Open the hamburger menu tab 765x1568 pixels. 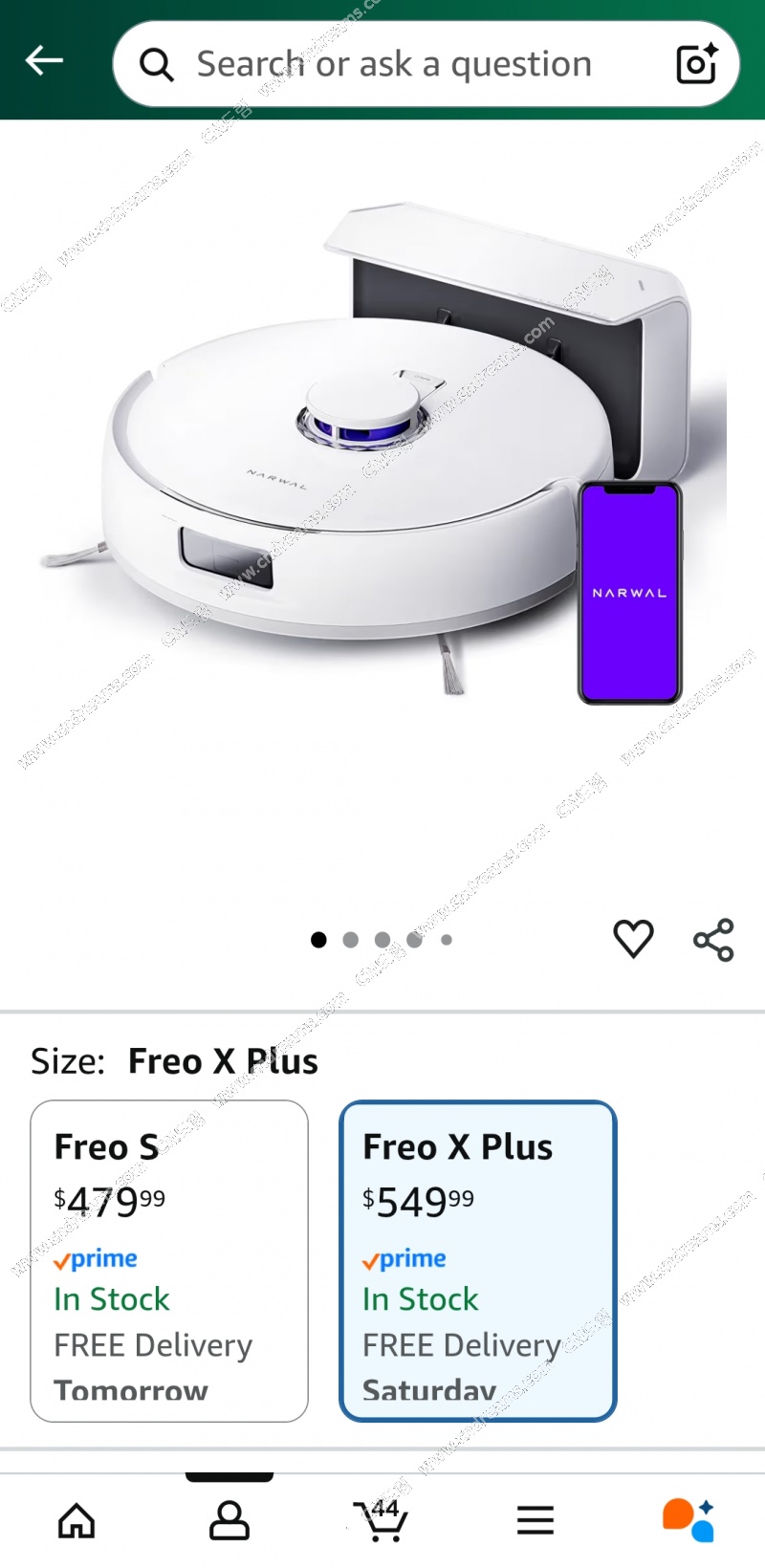[x=535, y=1520]
